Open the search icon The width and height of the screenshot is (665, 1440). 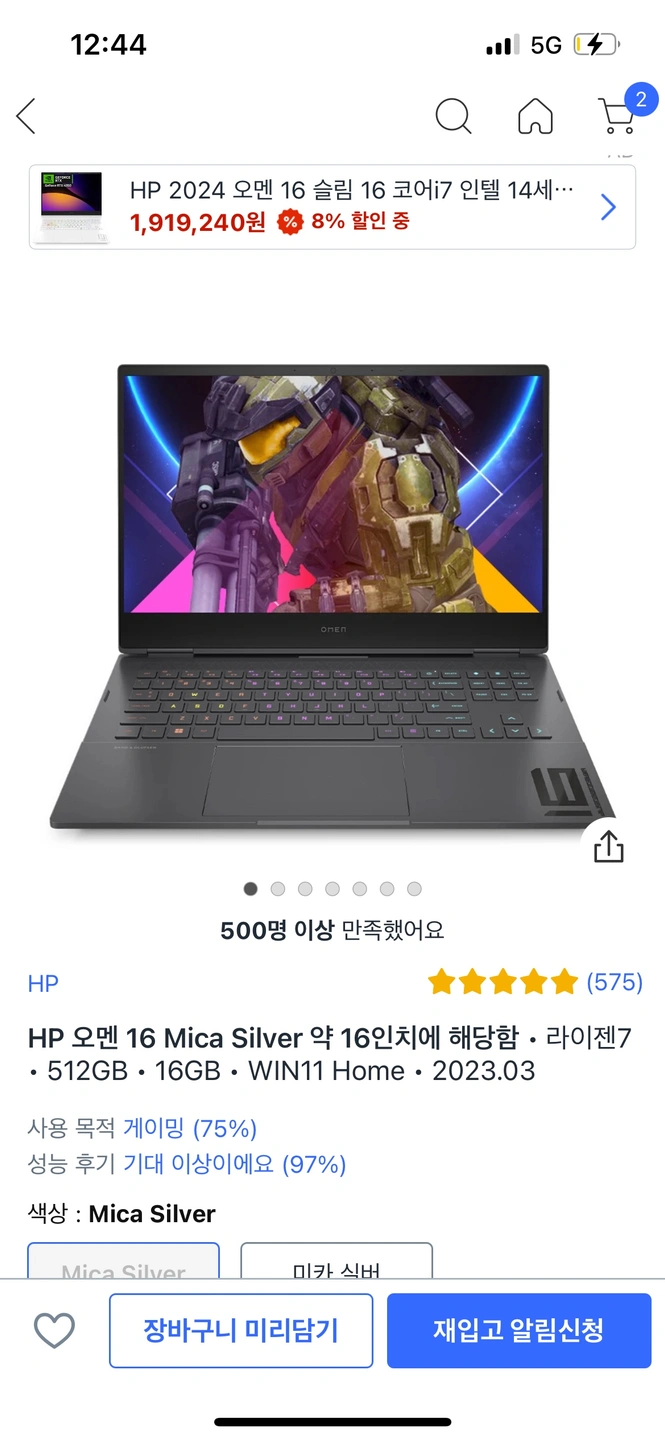click(x=453, y=116)
